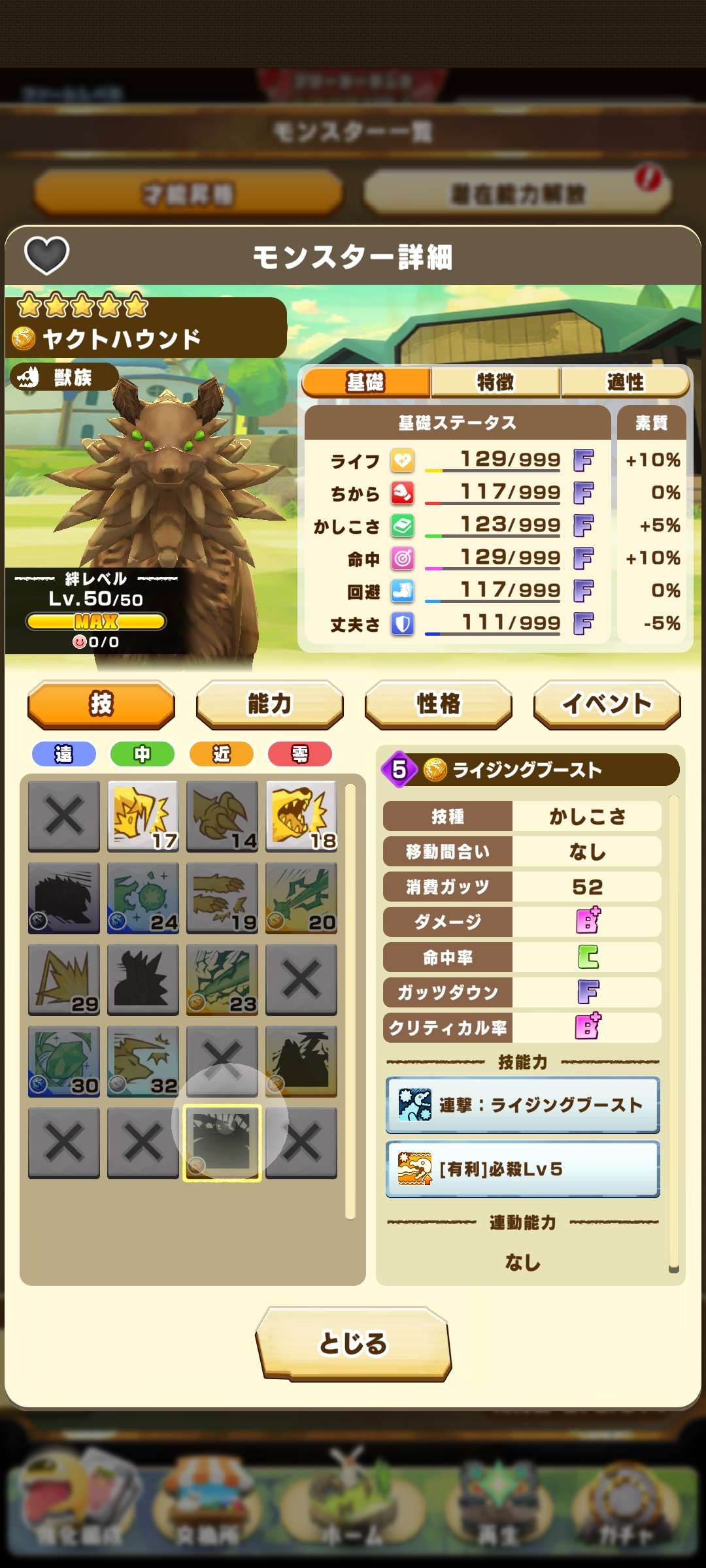This screenshot has width=706, height=1568.
Task: Open the イベント tab
Action: click(607, 704)
